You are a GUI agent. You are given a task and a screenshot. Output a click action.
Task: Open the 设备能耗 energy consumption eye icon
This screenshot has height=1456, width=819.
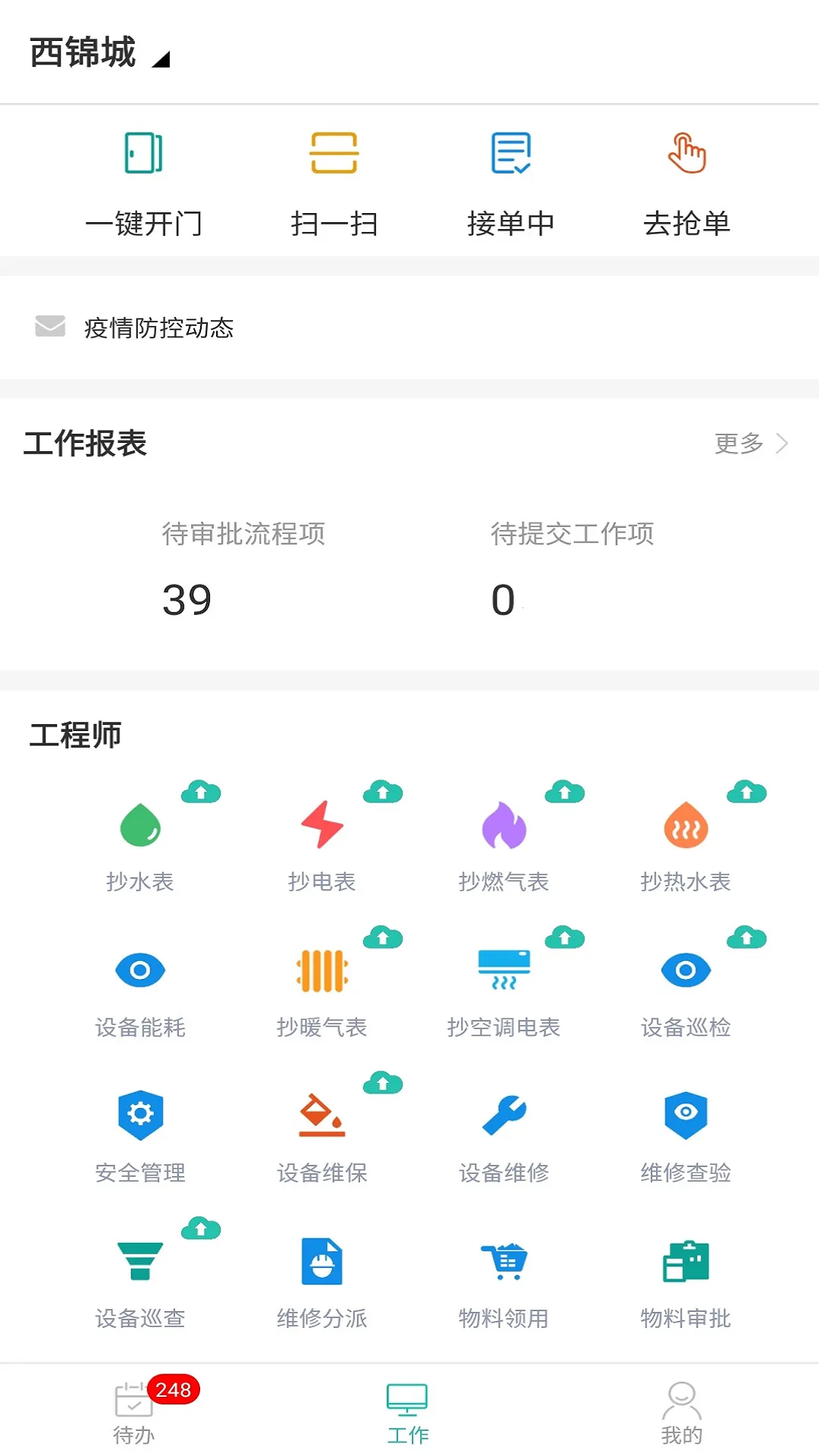click(140, 971)
